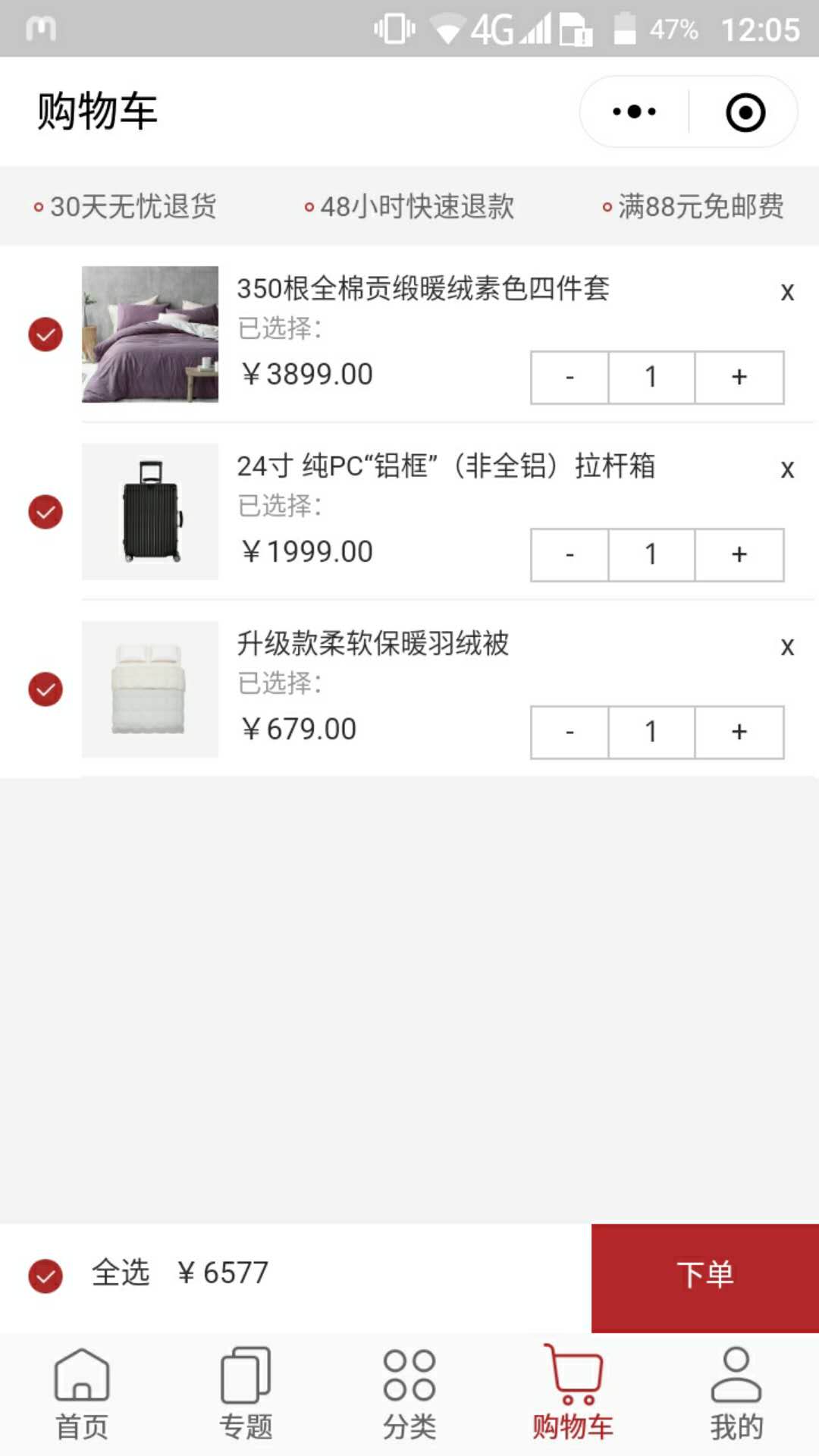
Task: Increase quantity of 升级款柔软保暖羽绒被
Action: (x=739, y=732)
